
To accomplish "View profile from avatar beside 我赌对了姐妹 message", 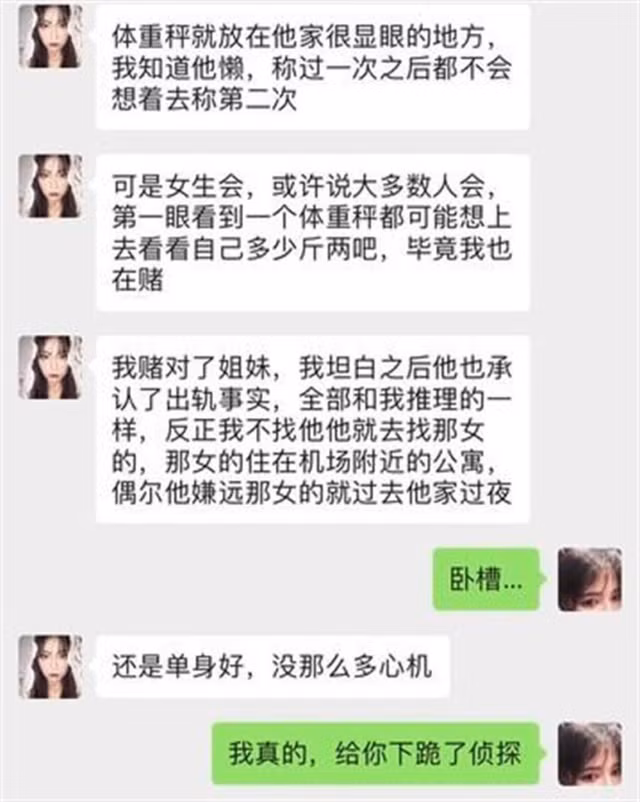I will click(x=50, y=367).
